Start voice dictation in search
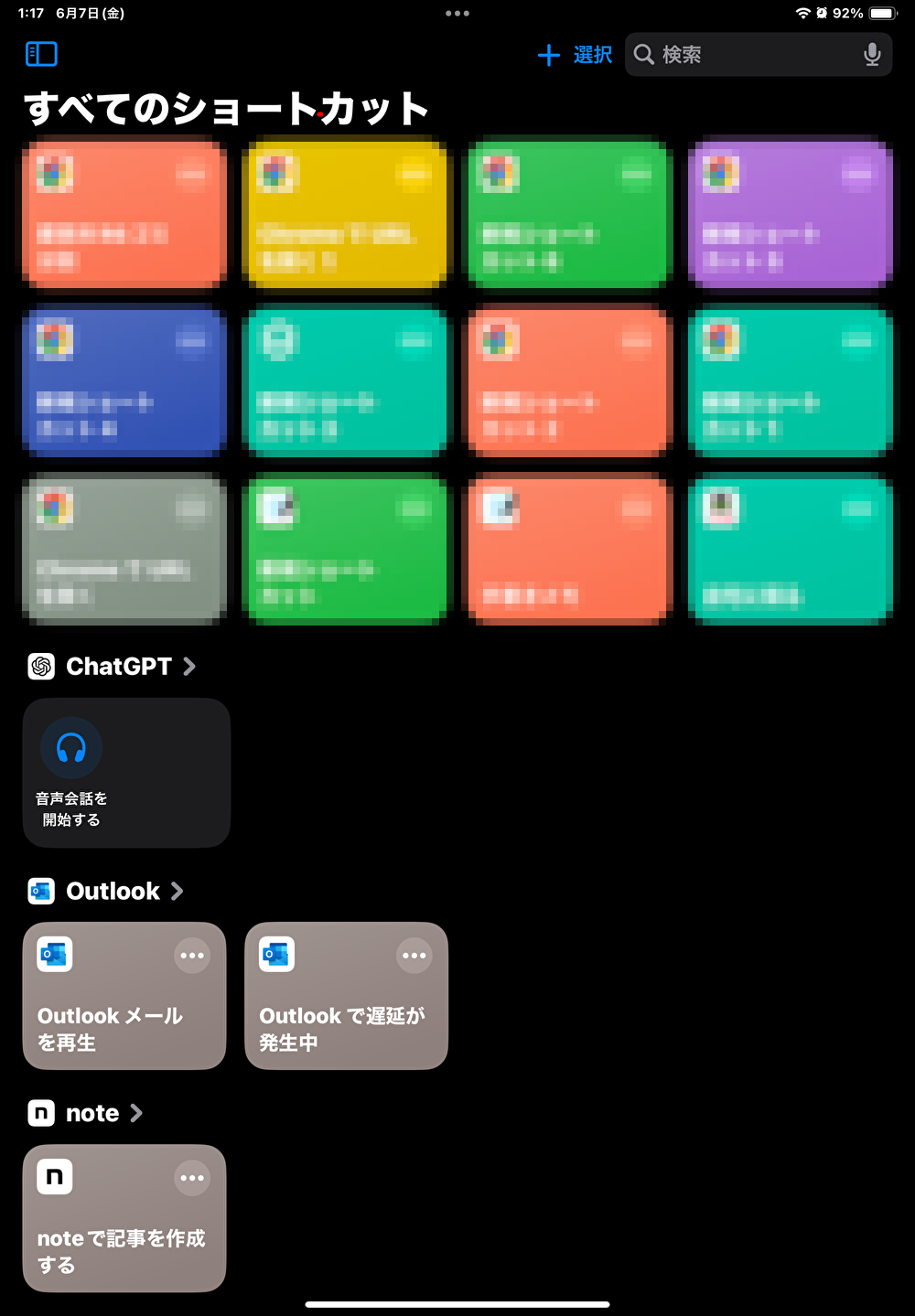This screenshot has width=915, height=1316. click(872, 55)
